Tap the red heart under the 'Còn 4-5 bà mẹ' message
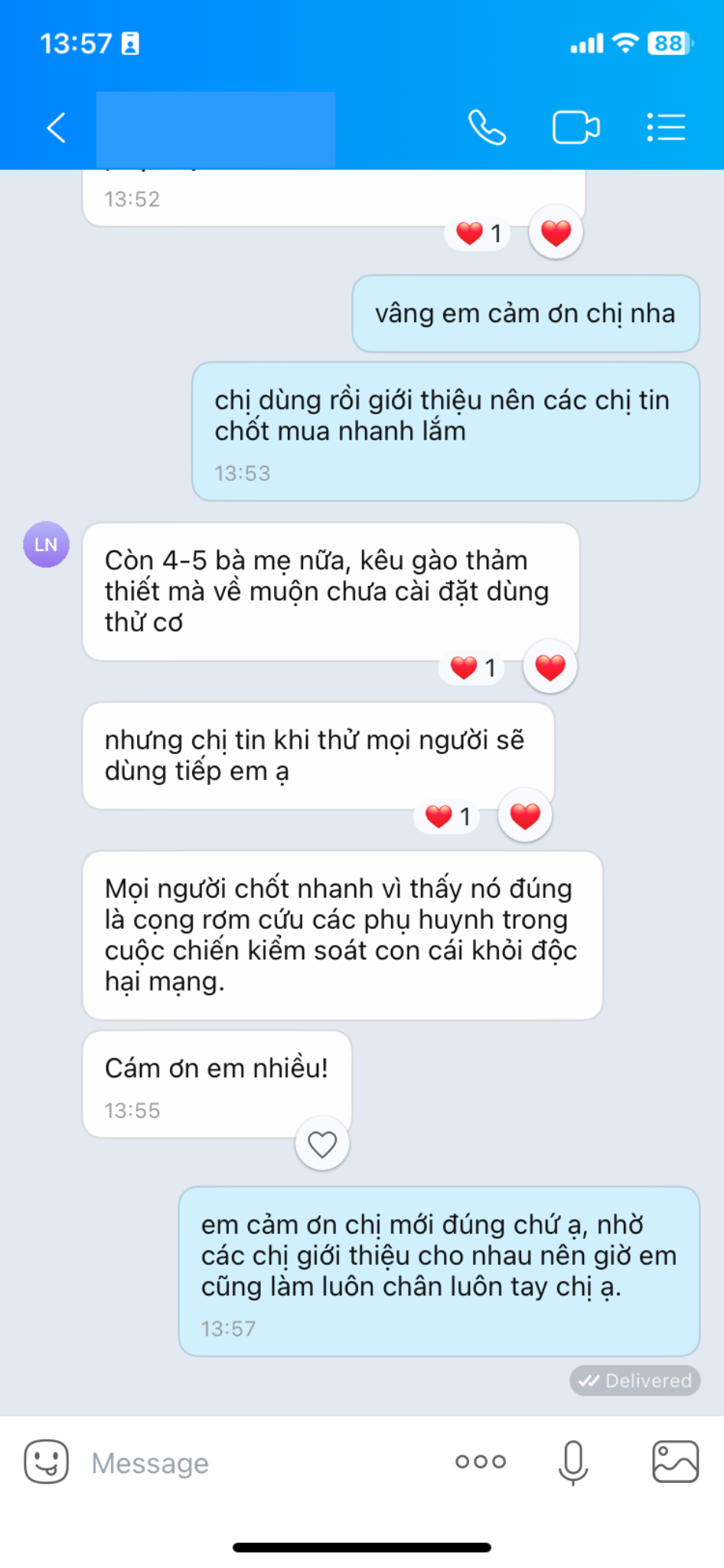This screenshot has width=724, height=1568. point(550,667)
